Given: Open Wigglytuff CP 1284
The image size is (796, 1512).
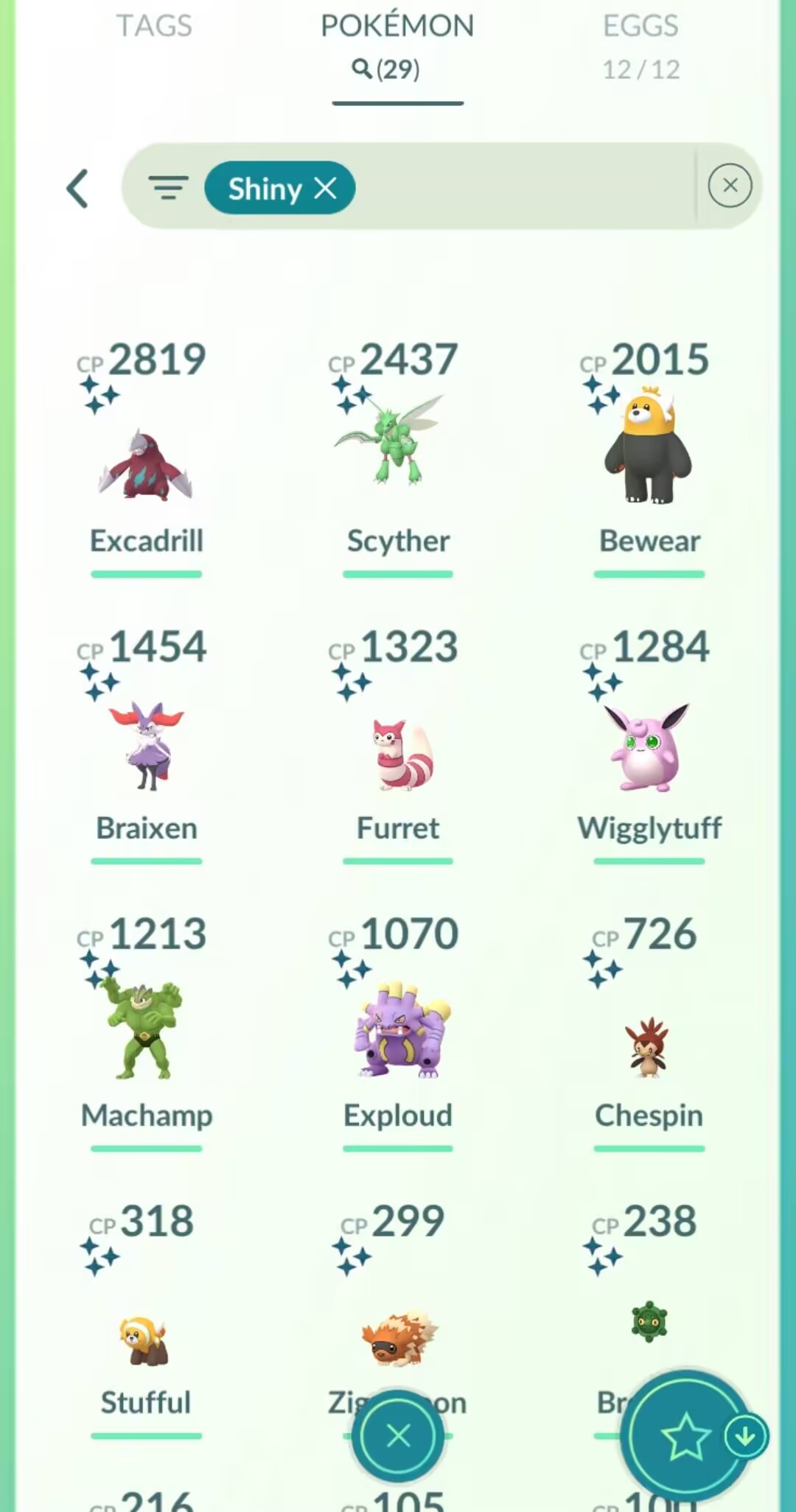Looking at the screenshot, I should [x=649, y=746].
